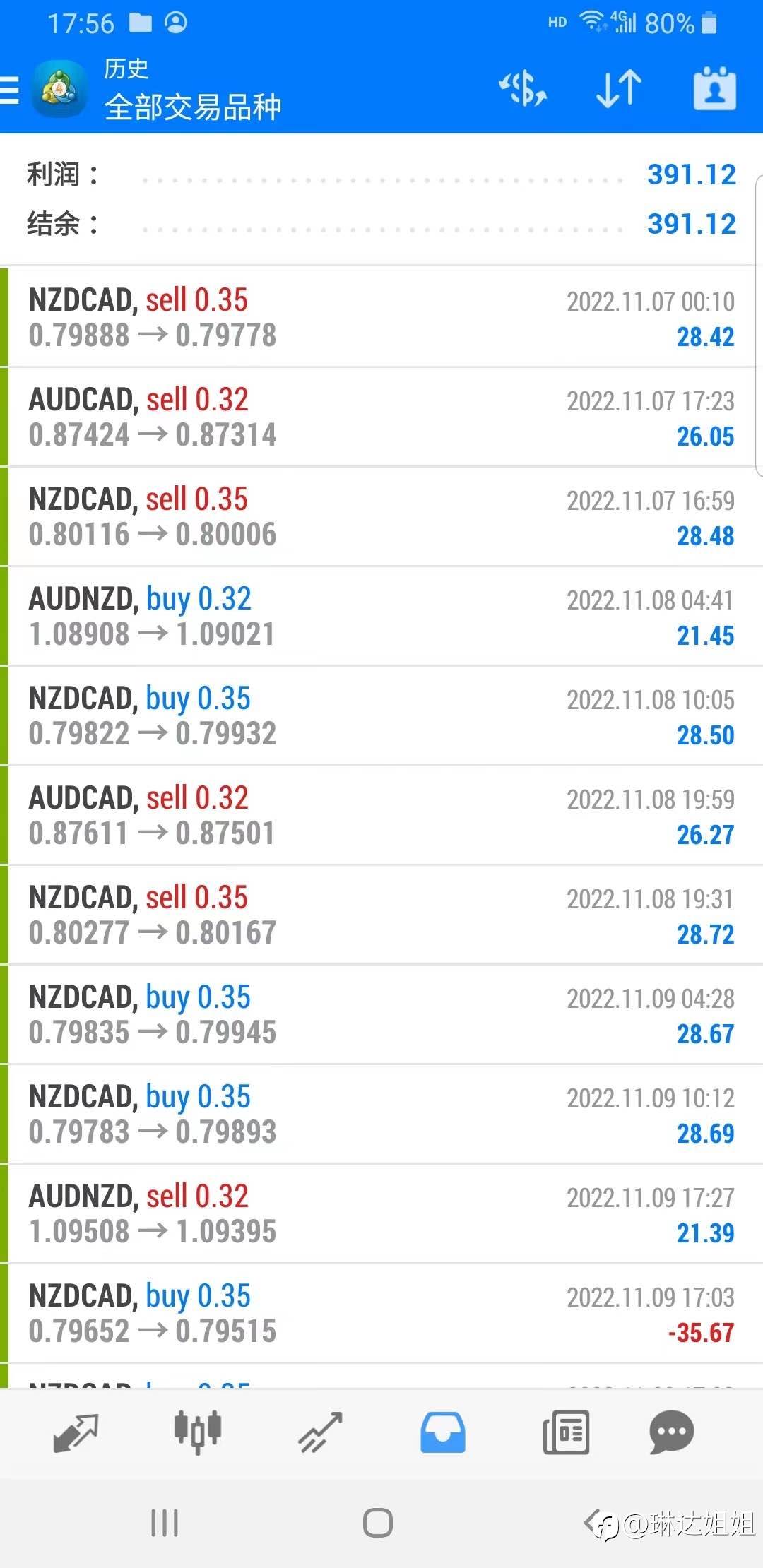Viewport: 763px width, 1568px height.
Task: Tap the system home button
Action: click(x=378, y=1523)
